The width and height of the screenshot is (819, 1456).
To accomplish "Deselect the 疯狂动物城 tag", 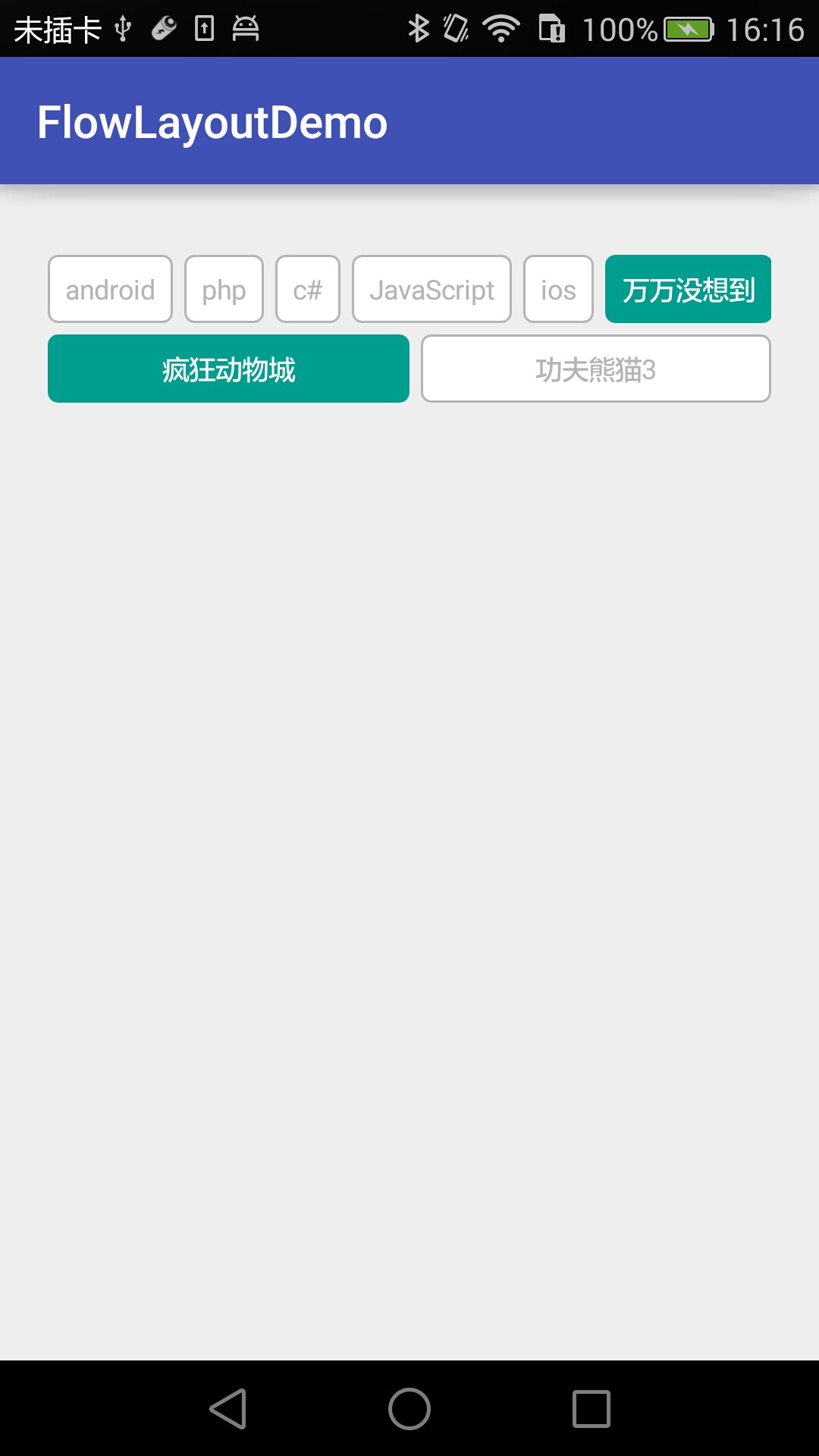I will click(228, 369).
